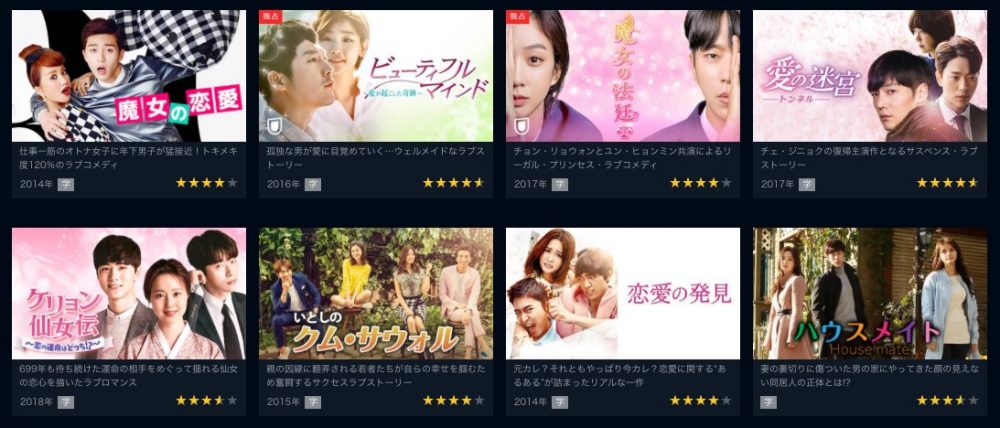Select the 魔女の法廷 drama tile
The image size is (1000, 428).
[622, 76]
